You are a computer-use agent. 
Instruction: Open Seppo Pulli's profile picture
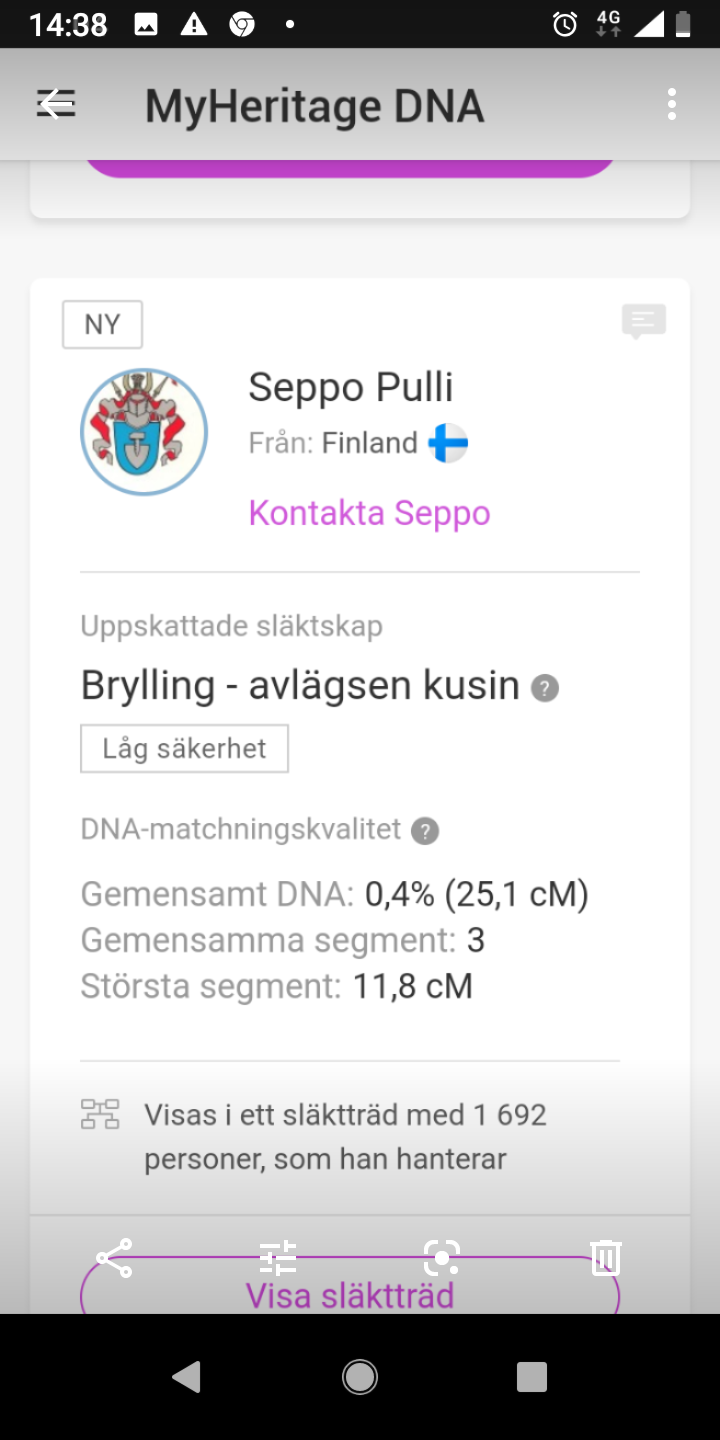pyautogui.click(x=144, y=432)
